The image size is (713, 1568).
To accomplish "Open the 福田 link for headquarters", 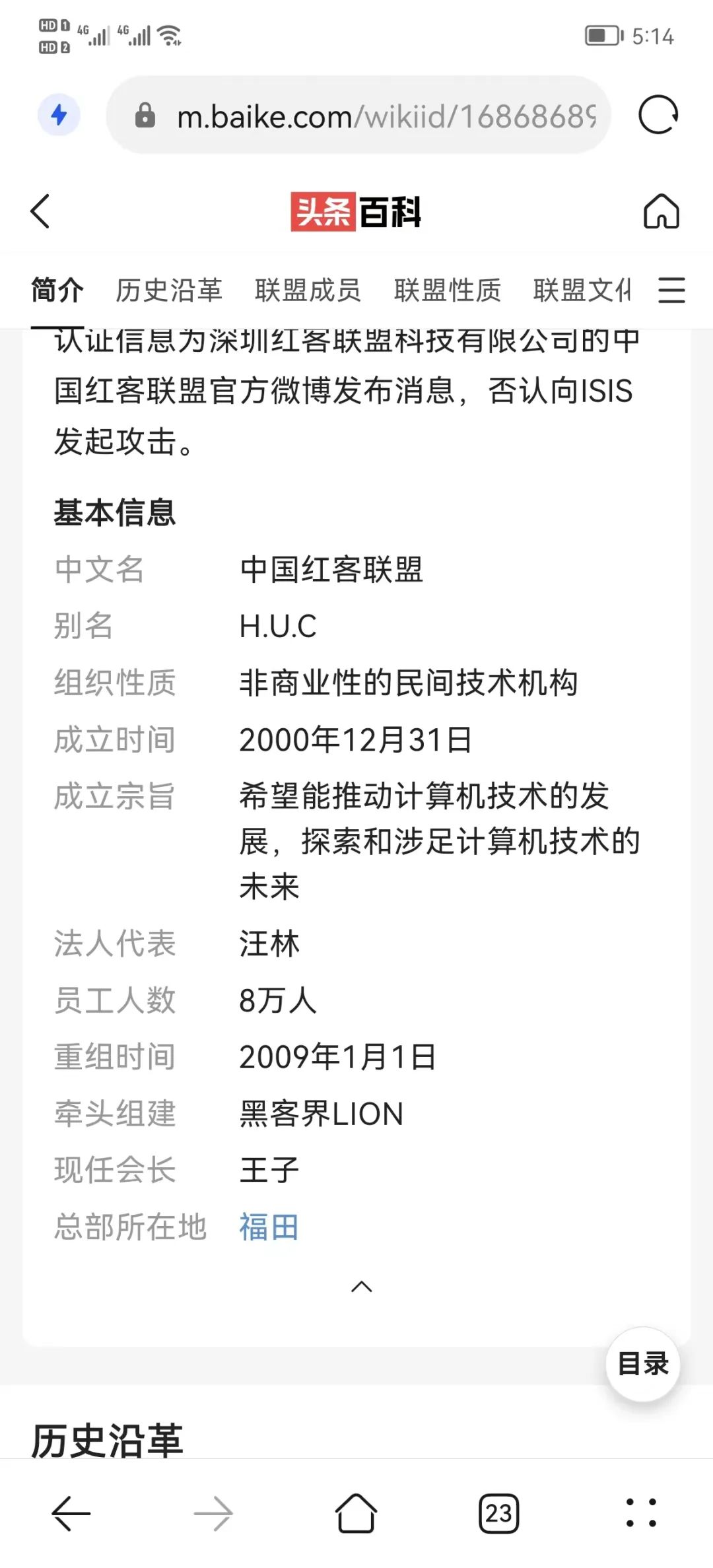I will [x=269, y=1227].
